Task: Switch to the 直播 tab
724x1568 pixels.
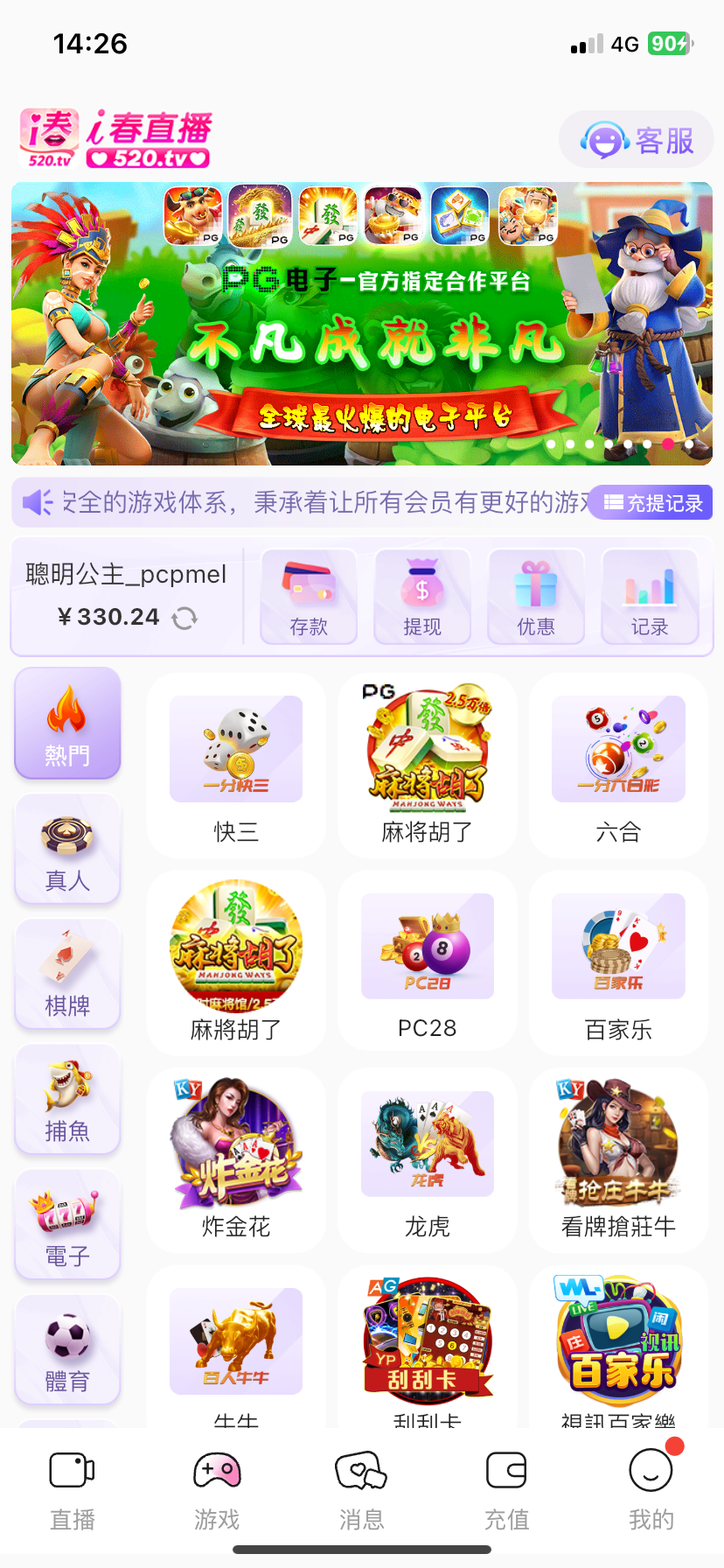Action: 73,1489
